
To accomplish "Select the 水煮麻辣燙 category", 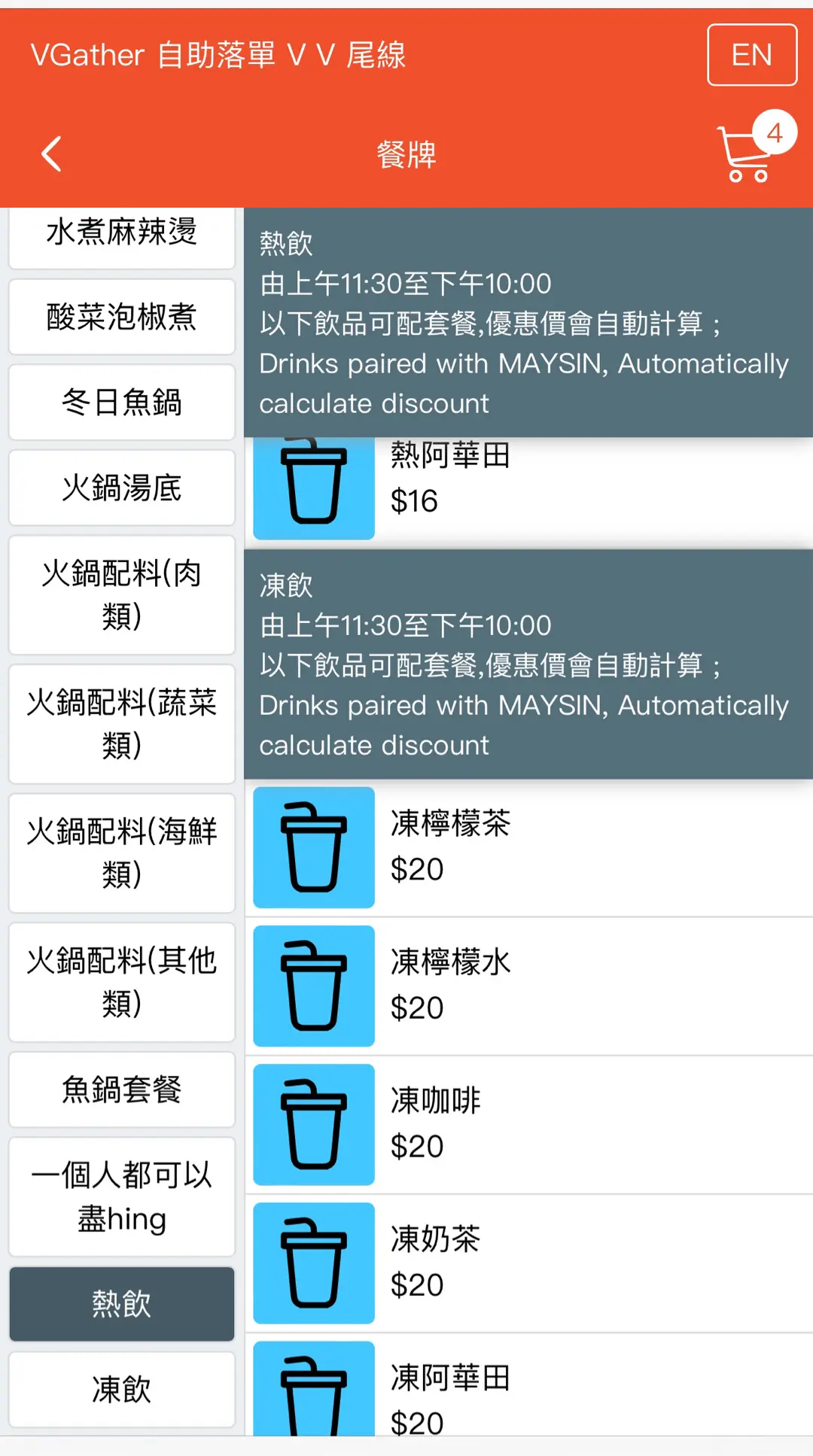I will 122,236.
